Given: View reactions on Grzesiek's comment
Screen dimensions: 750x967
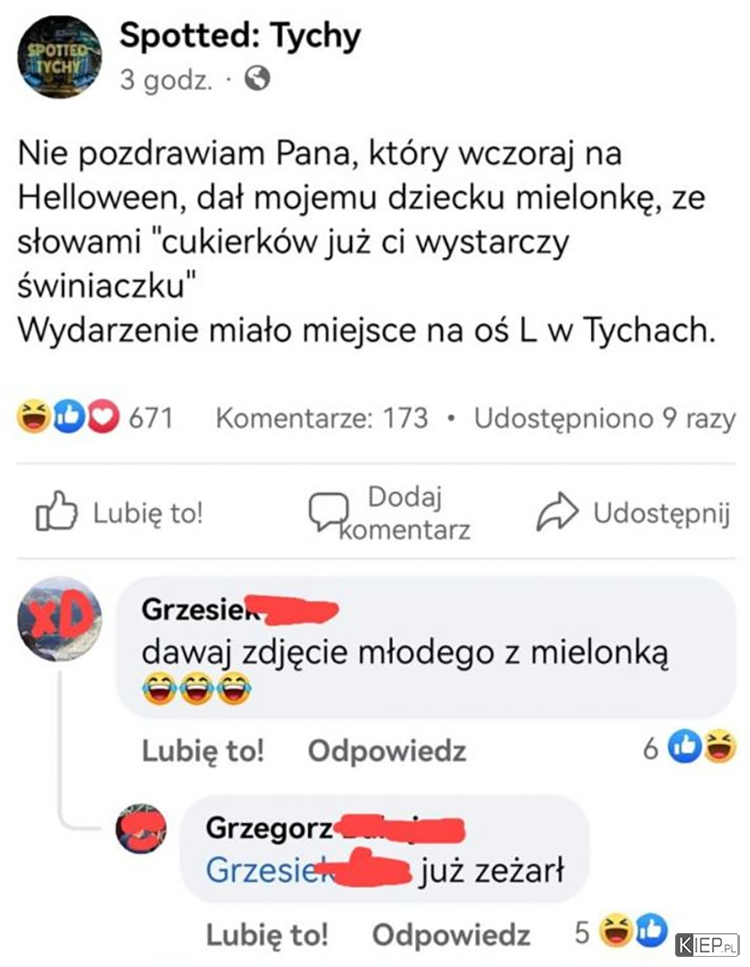Looking at the screenshot, I should click(x=690, y=748).
